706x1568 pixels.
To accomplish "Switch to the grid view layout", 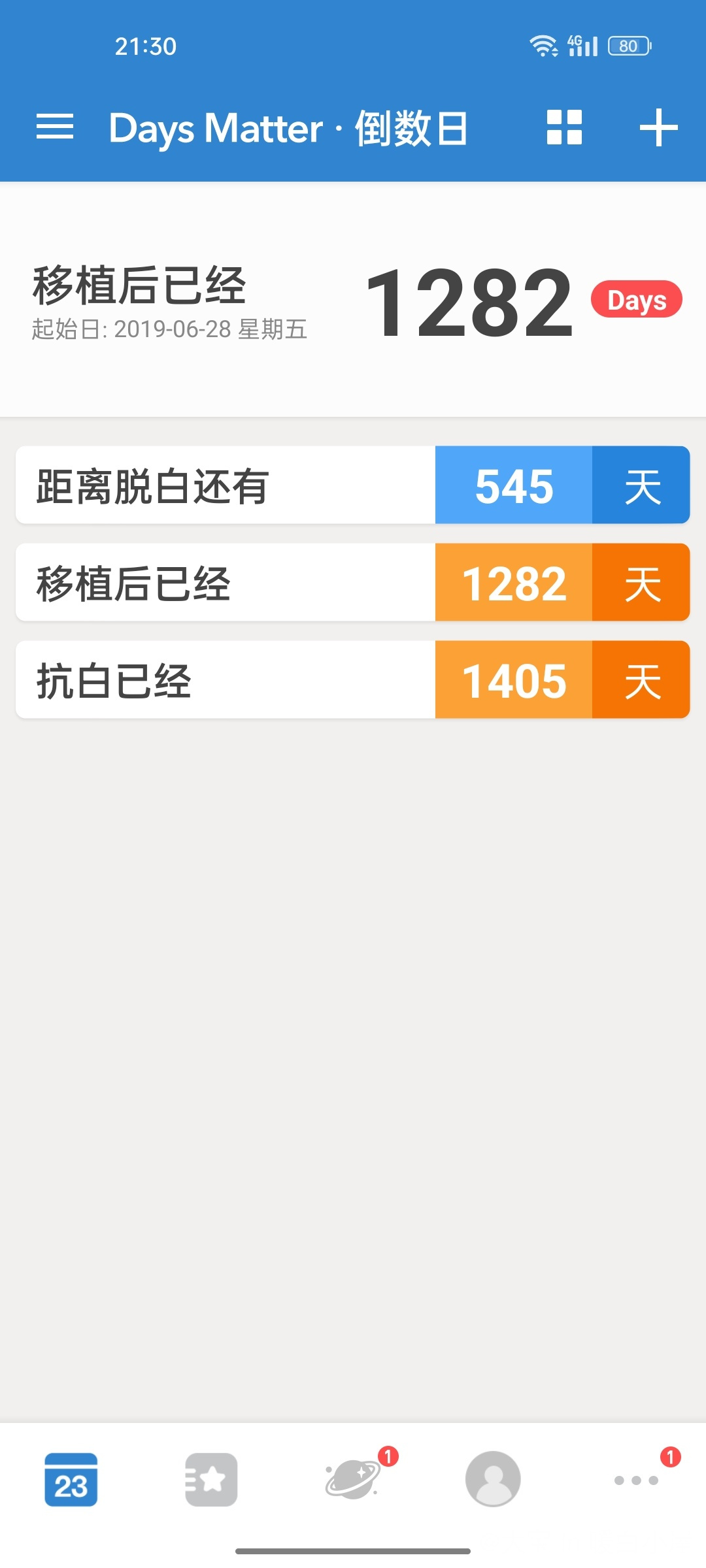I will tap(564, 127).
